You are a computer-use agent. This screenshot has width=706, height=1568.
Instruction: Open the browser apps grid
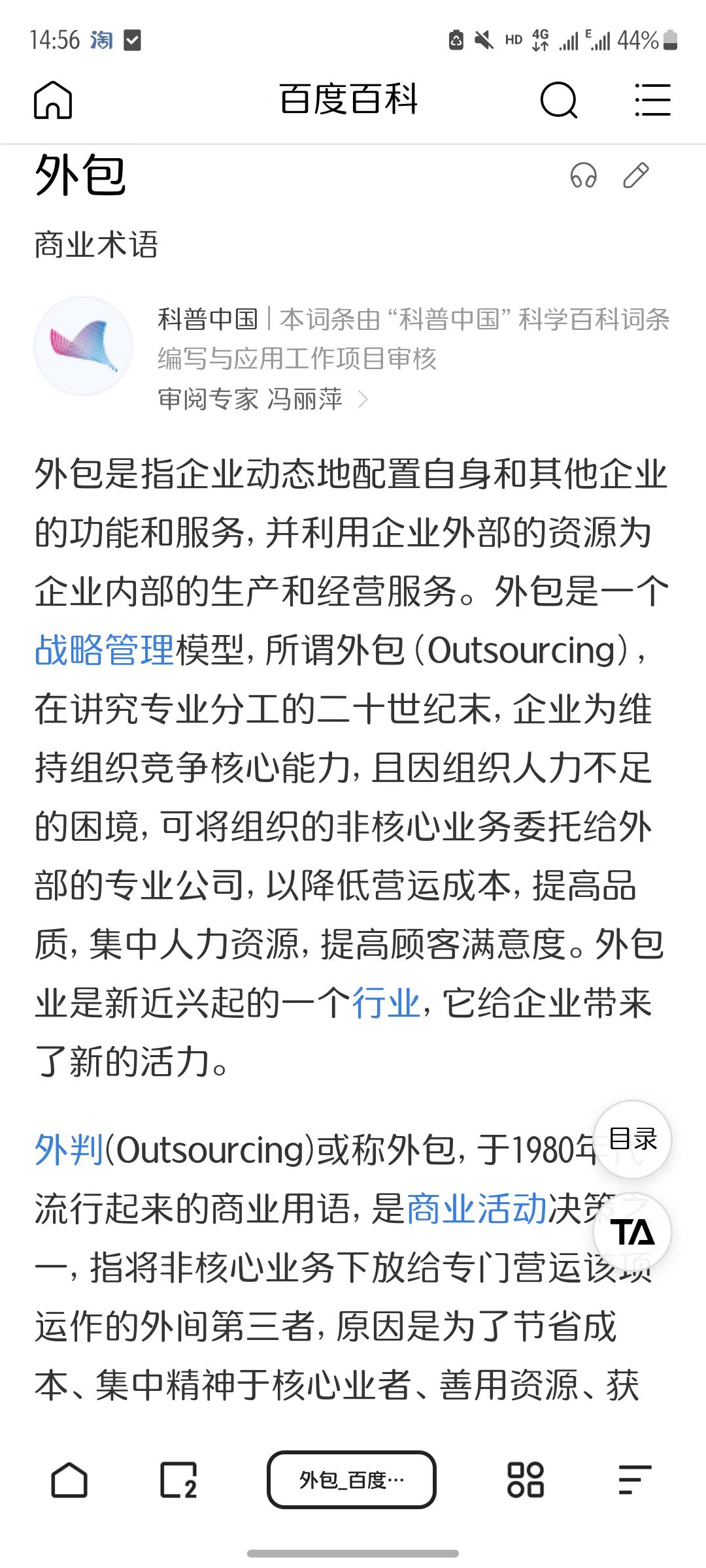tap(525, 1480)
